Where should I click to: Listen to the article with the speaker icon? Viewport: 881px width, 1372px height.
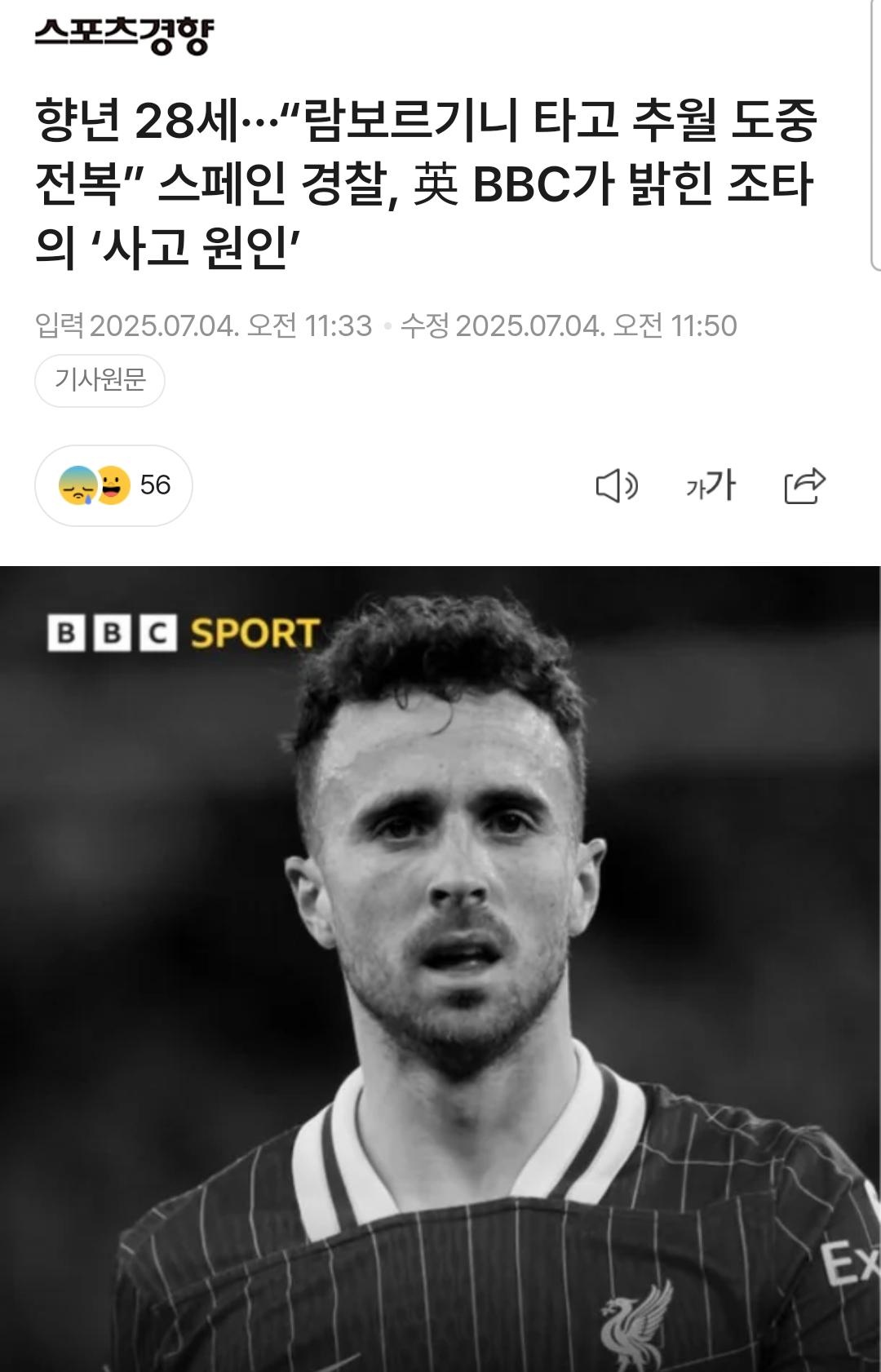pos(617,486)
